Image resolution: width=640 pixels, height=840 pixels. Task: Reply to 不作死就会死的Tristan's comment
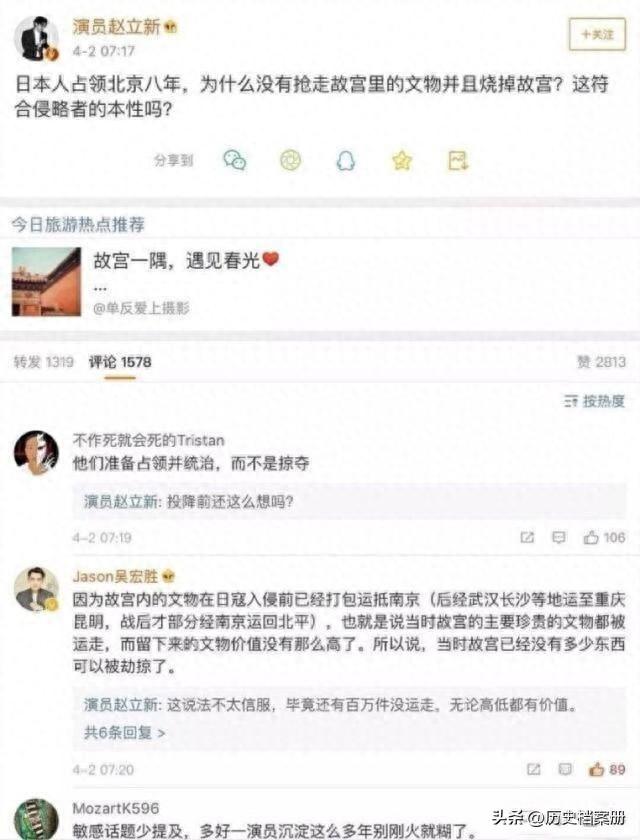pos(562,538)
